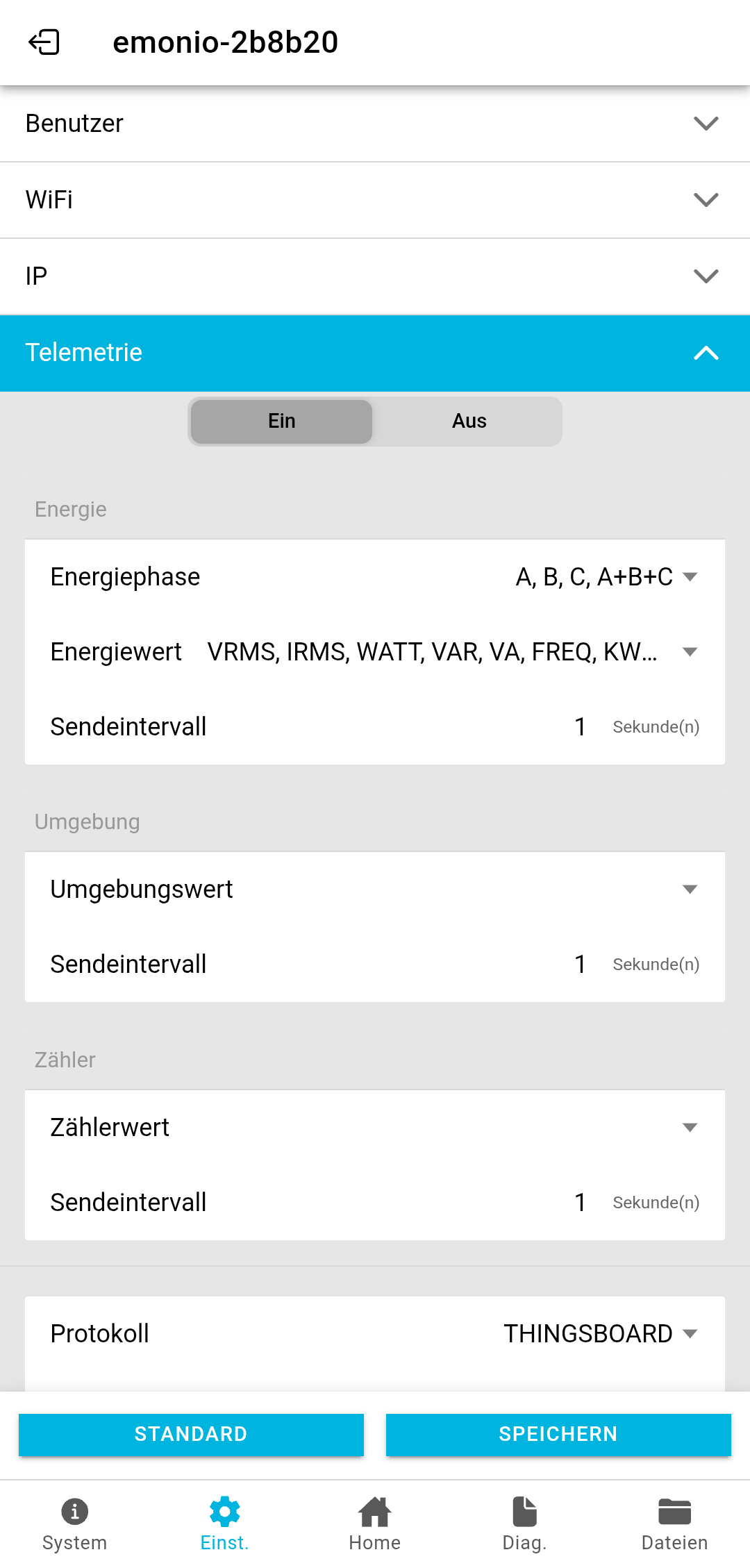The image size is (750, 1568).
Task: Edit the Energie Sendeintervall value field
Action: pyautogui.click(x=580, y=726)
